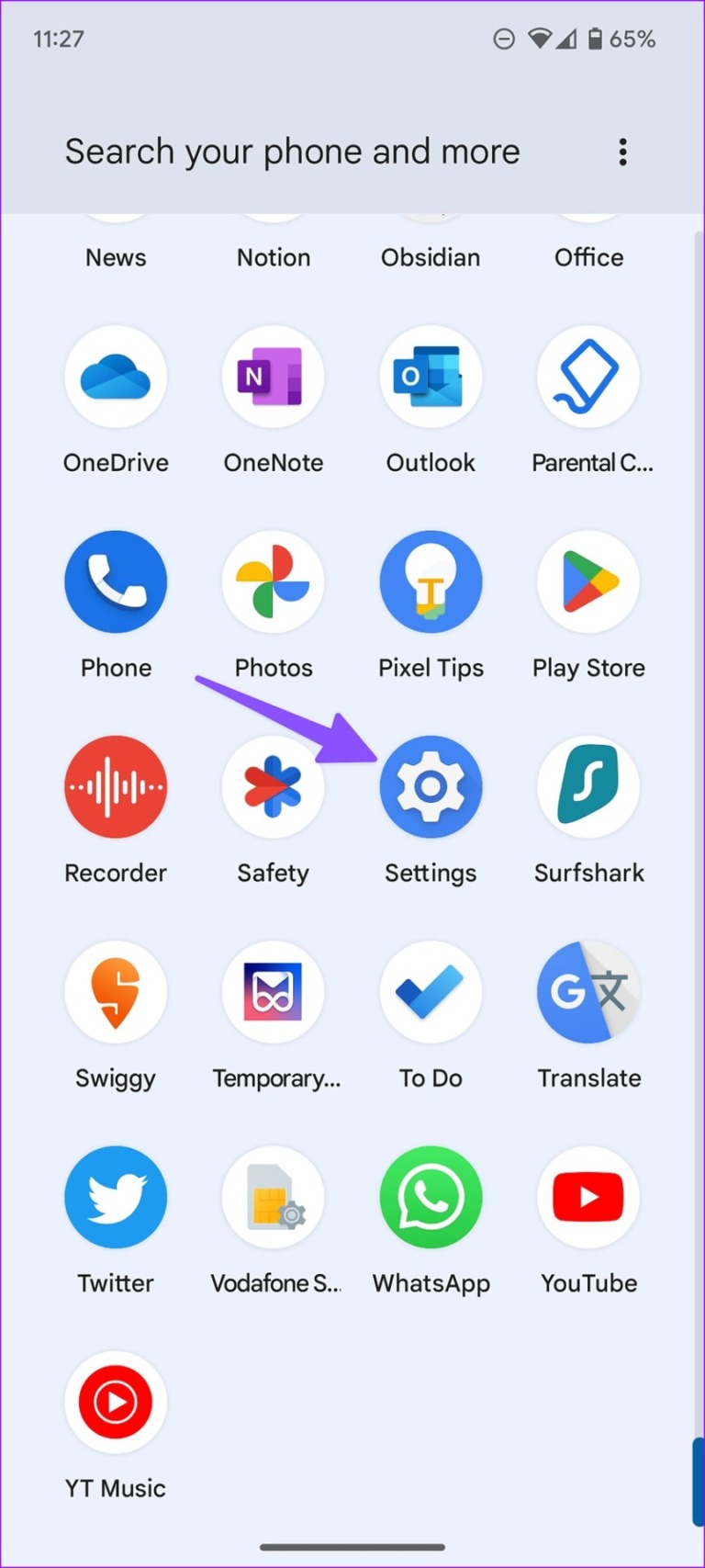The height and width of the screenshot is (1568, 705).
Task: Start YT Music
Action: (116, 1401)
